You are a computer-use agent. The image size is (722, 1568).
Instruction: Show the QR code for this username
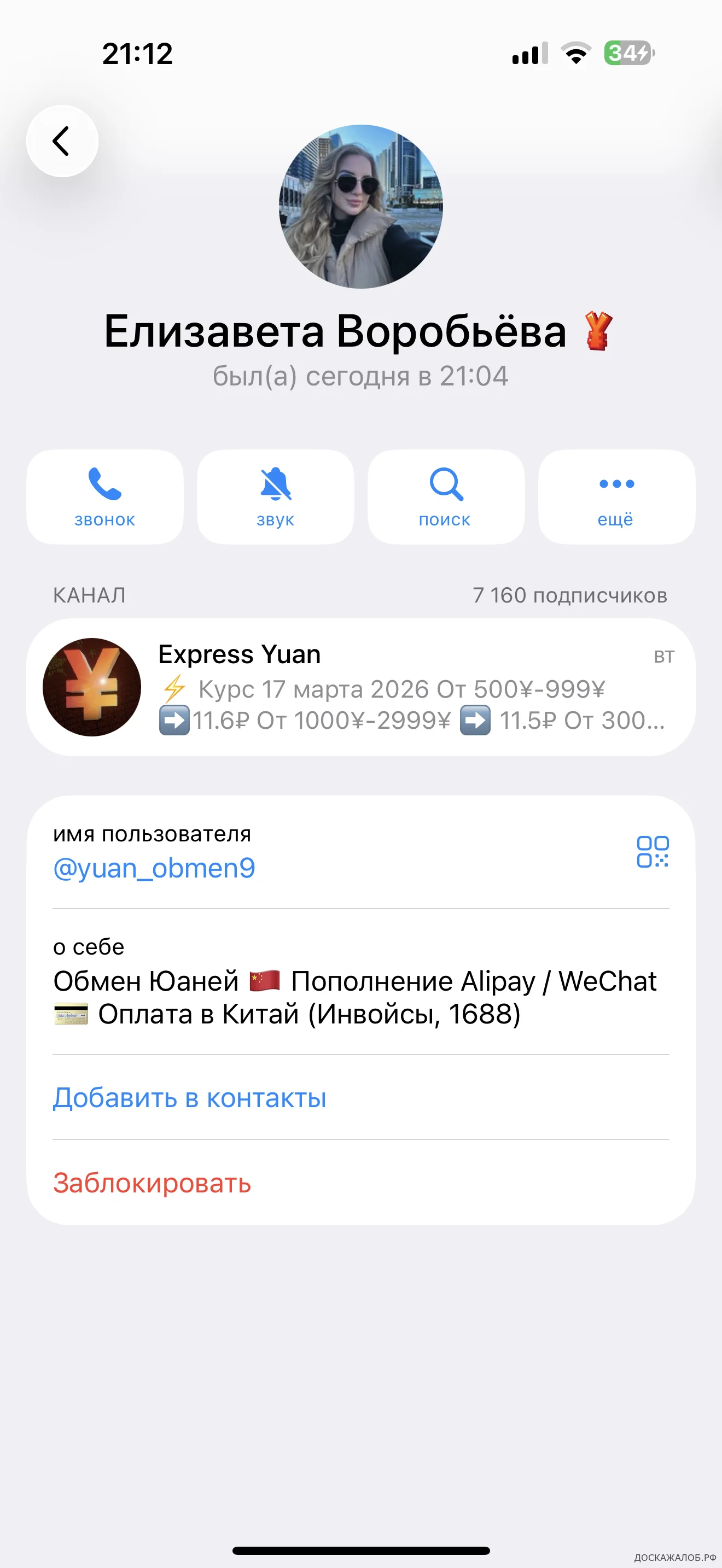[652, 851]
